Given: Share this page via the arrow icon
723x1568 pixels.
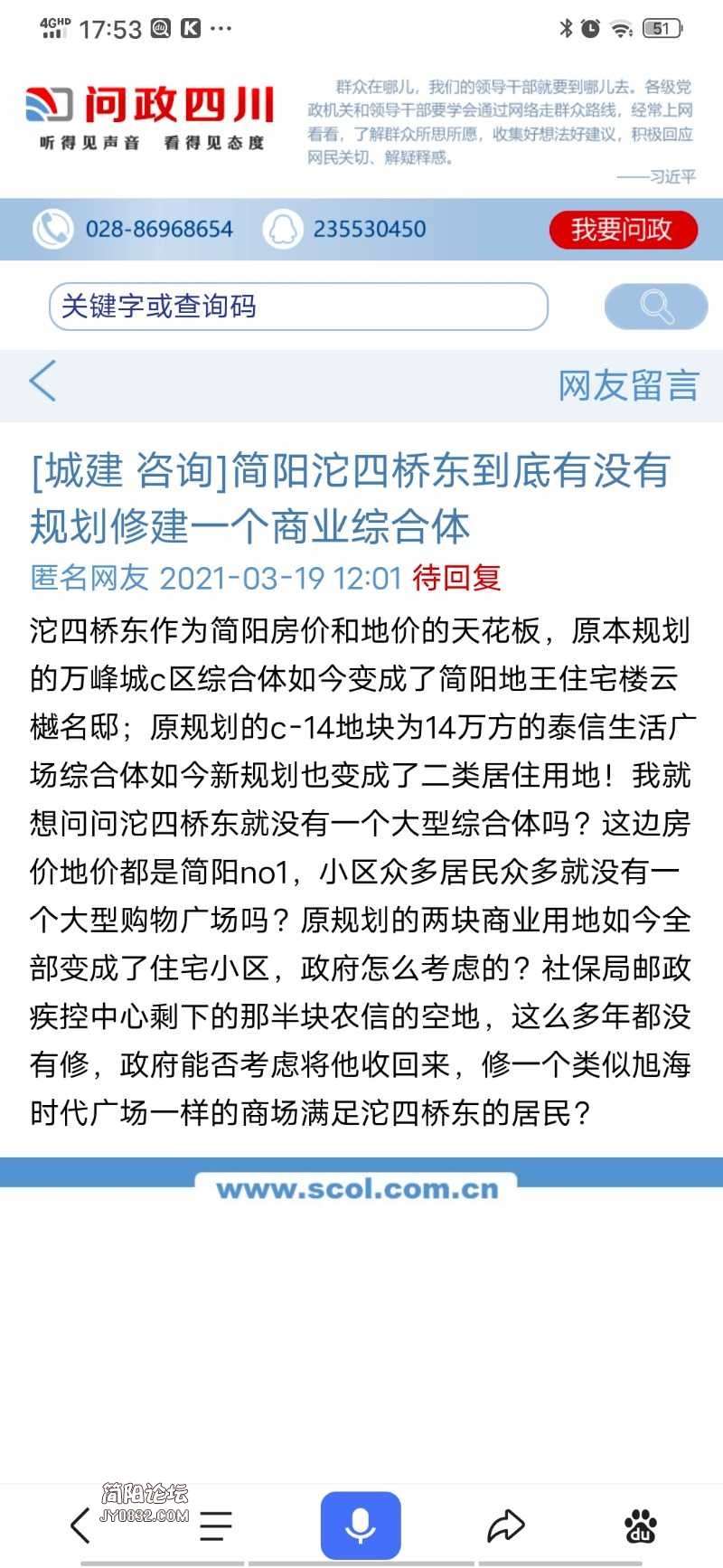Looking at the screenshot, I should [505, 1525].
